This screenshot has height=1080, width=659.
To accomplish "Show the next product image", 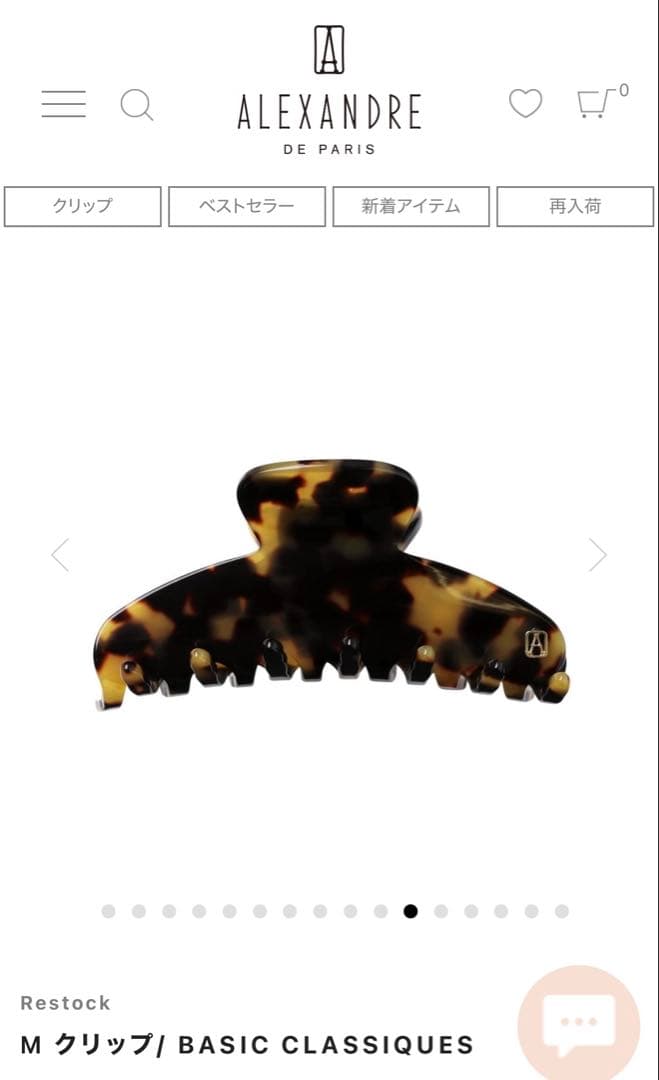I will (x=597, y=554).
